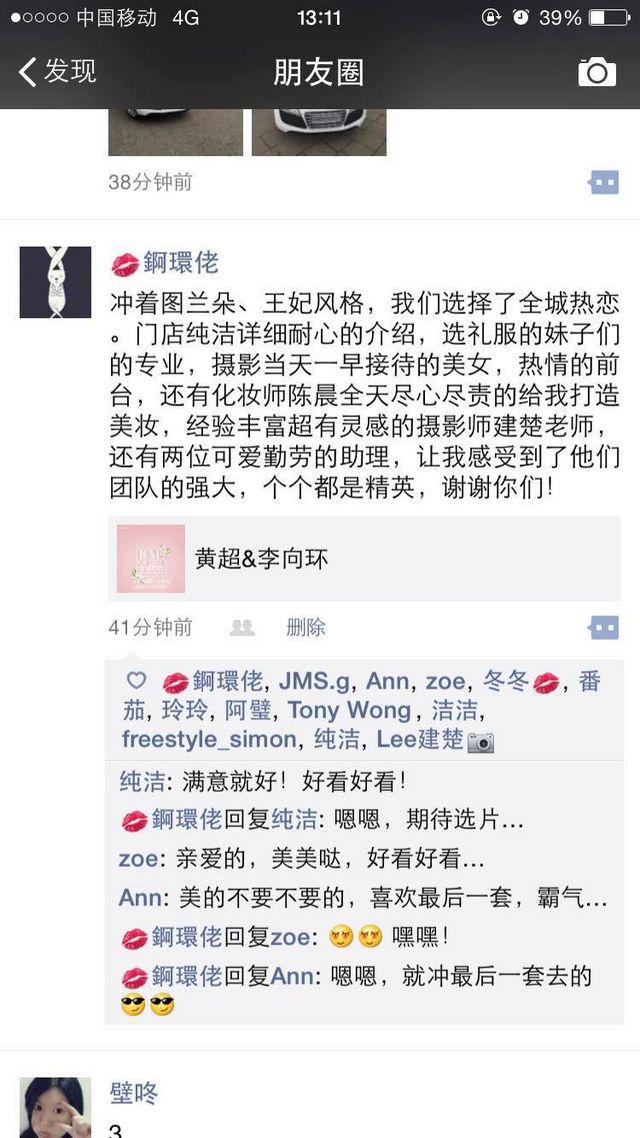Image resolution: width=640 pixels, height=1138 pixels.
Task: Open comment menu on the 38分钟前 post
Action: click(x=604, y=182)
